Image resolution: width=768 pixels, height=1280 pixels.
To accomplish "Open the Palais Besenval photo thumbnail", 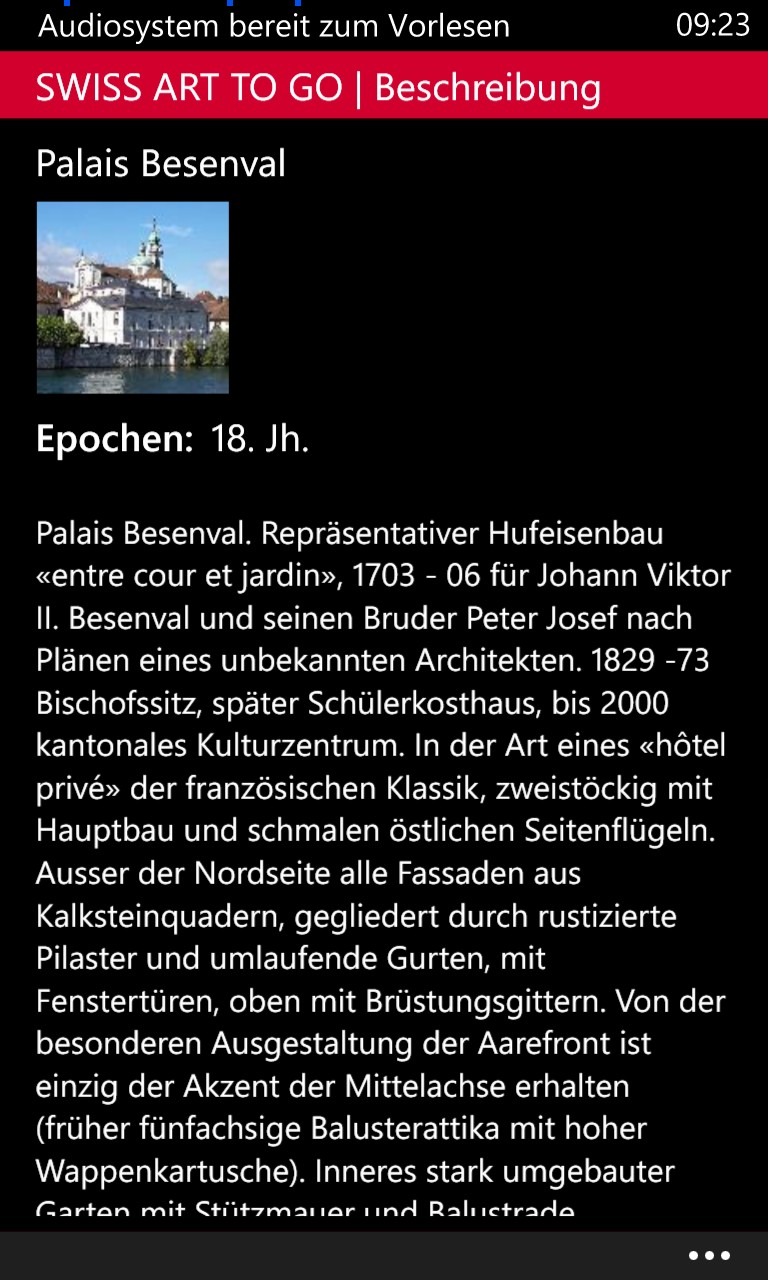I will point(133,298).
